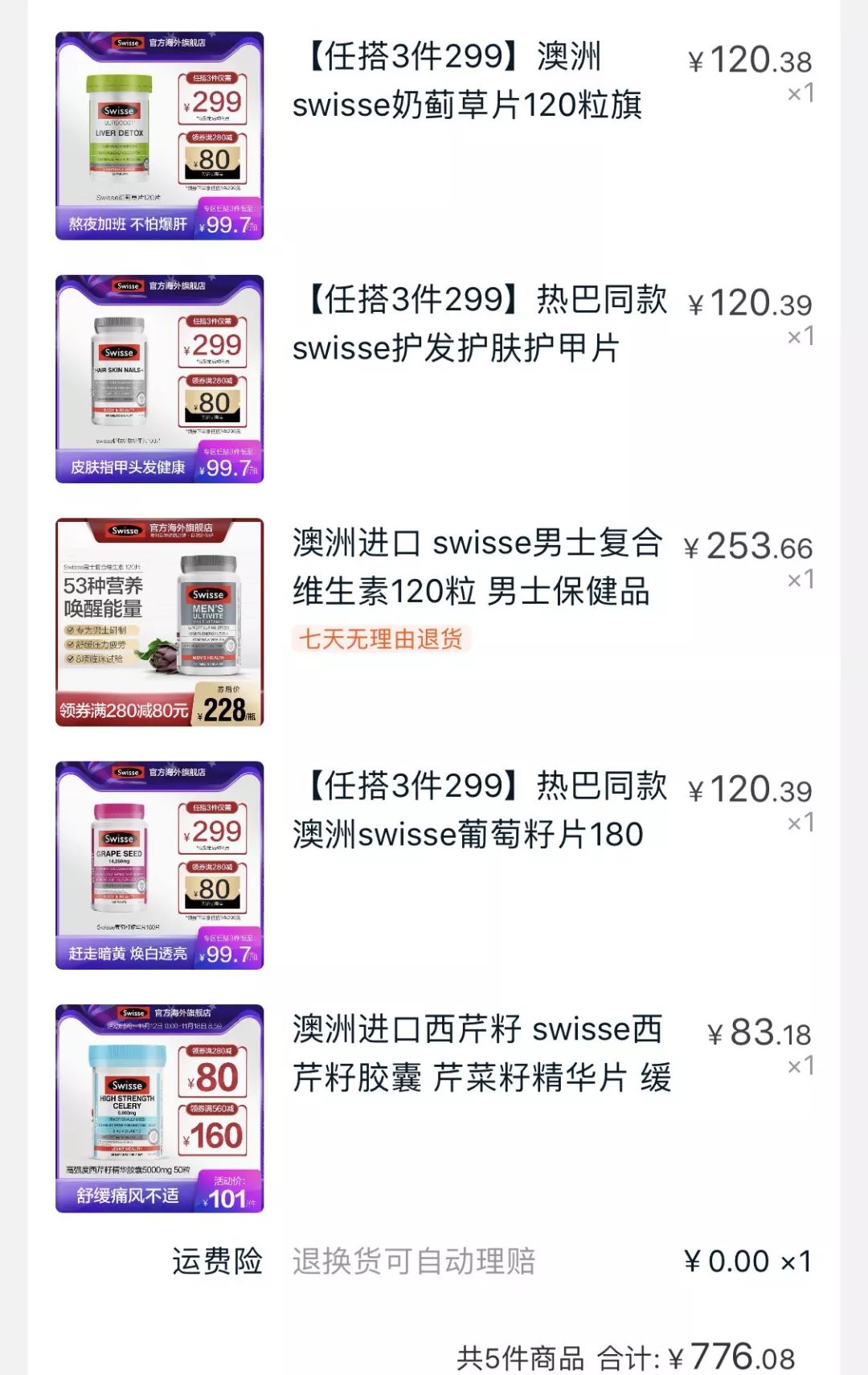Click the Hair Skin Nails bottle image
Screen dimensions: 868x1375
pyautogui.click(x=117, y=370)
